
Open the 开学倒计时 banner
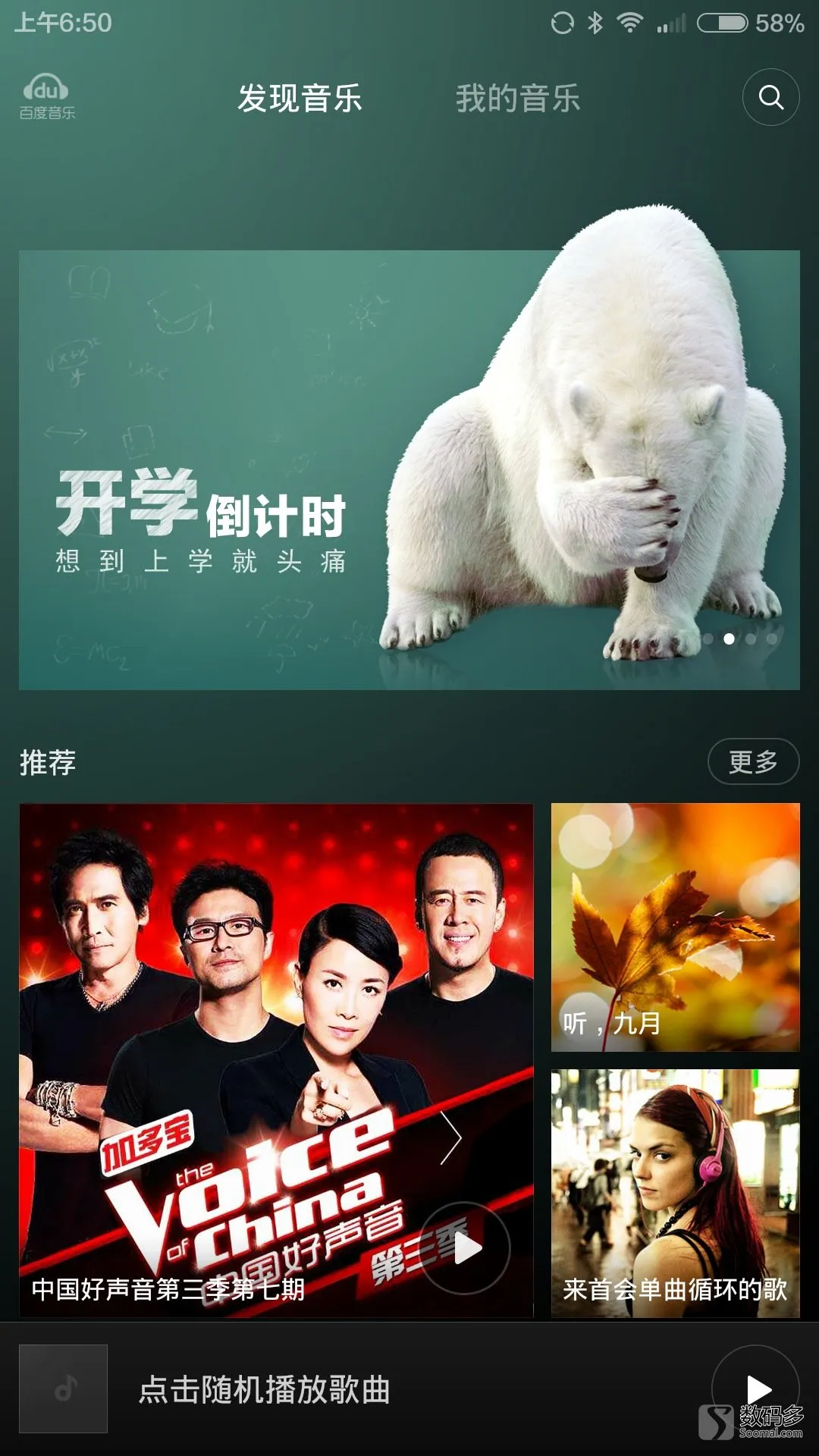(x=409, y=470)
